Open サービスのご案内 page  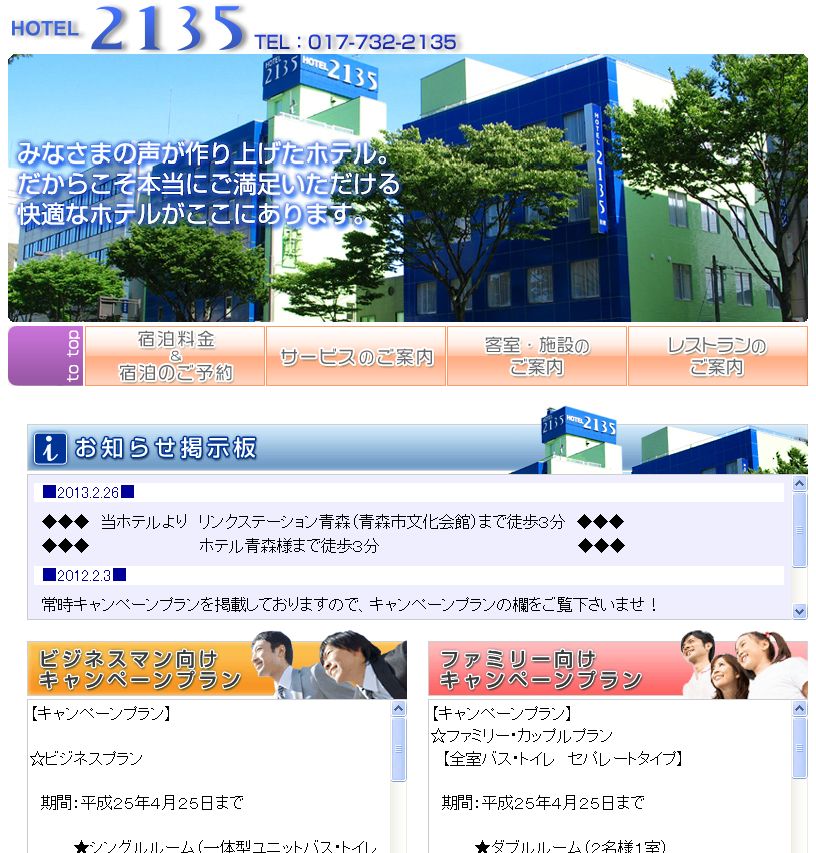356,356
